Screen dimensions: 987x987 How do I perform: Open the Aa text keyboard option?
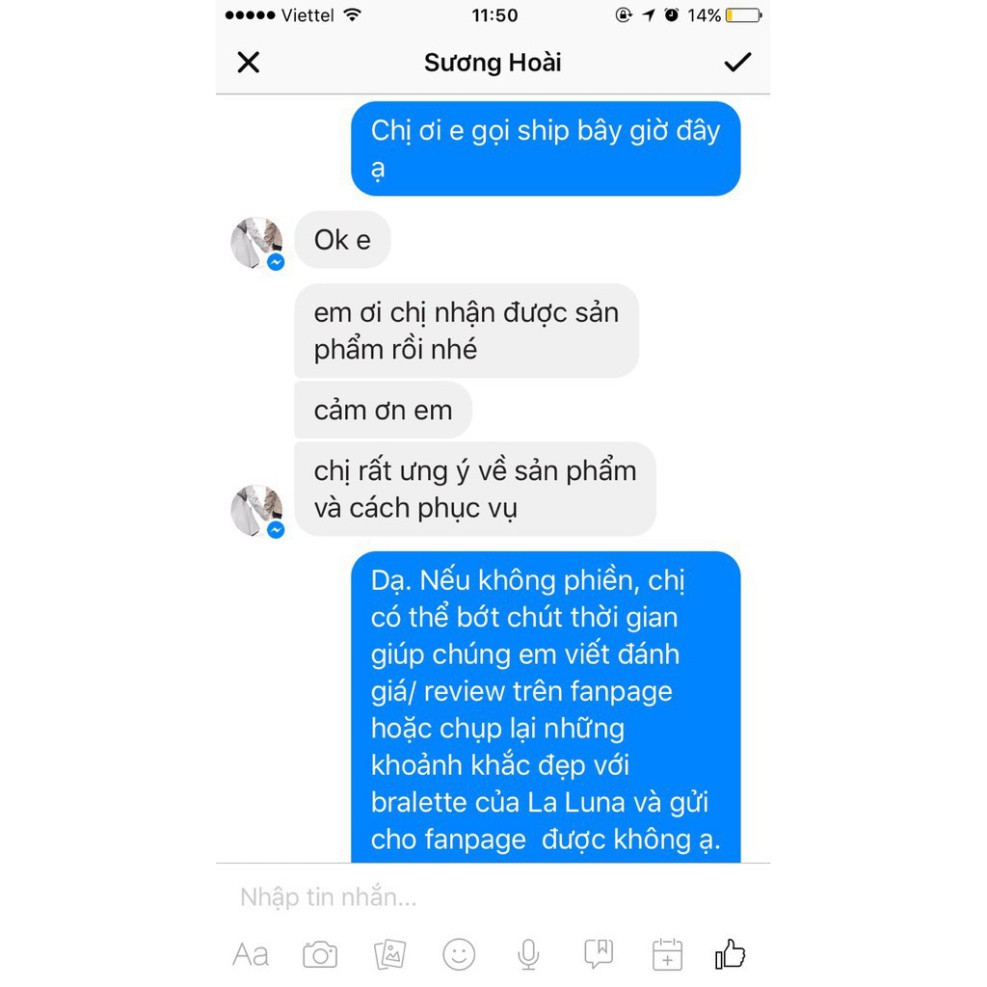coord(250,955)
